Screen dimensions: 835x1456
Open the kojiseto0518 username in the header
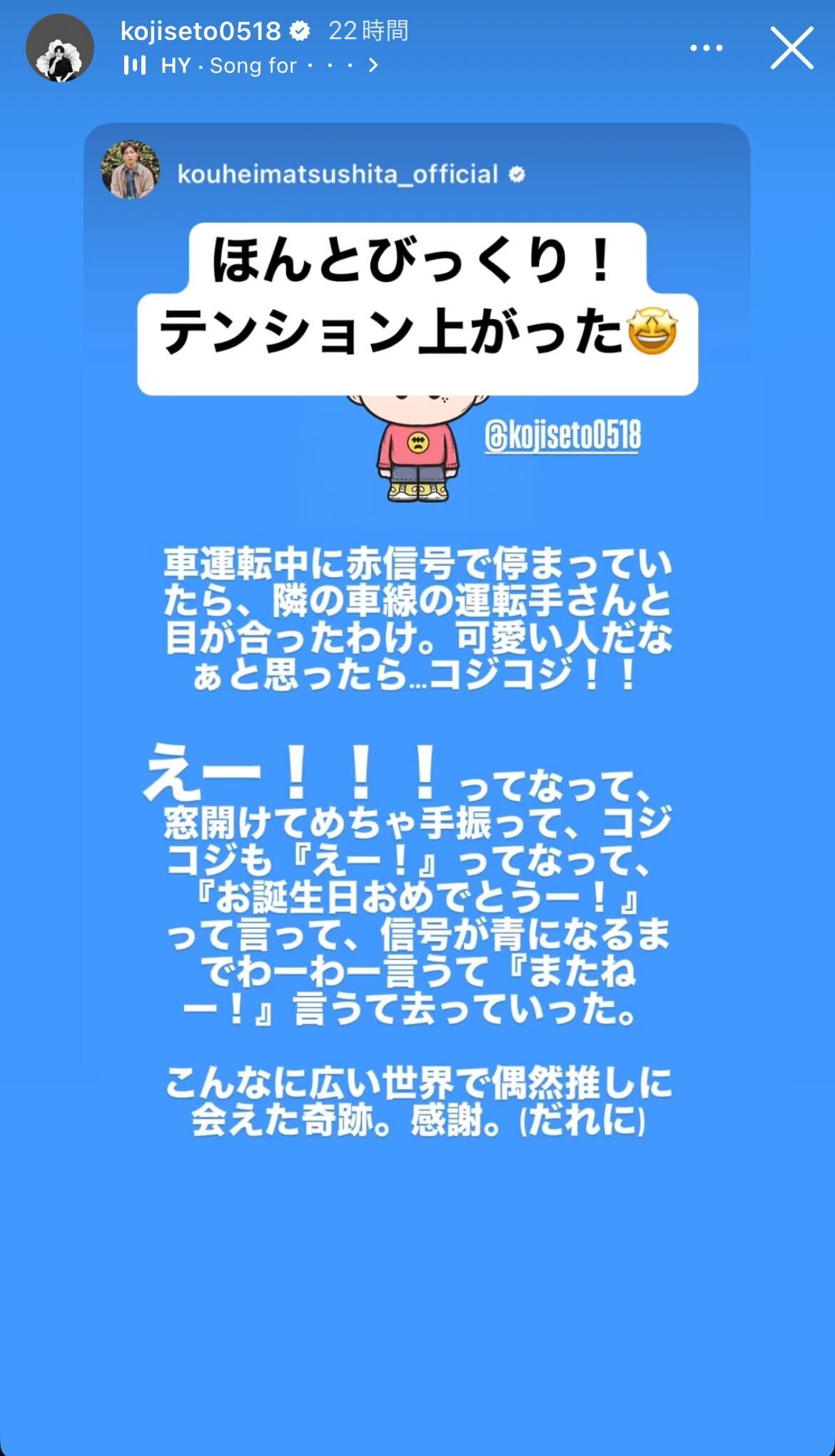pyautogui.click(x=201, y=31)
